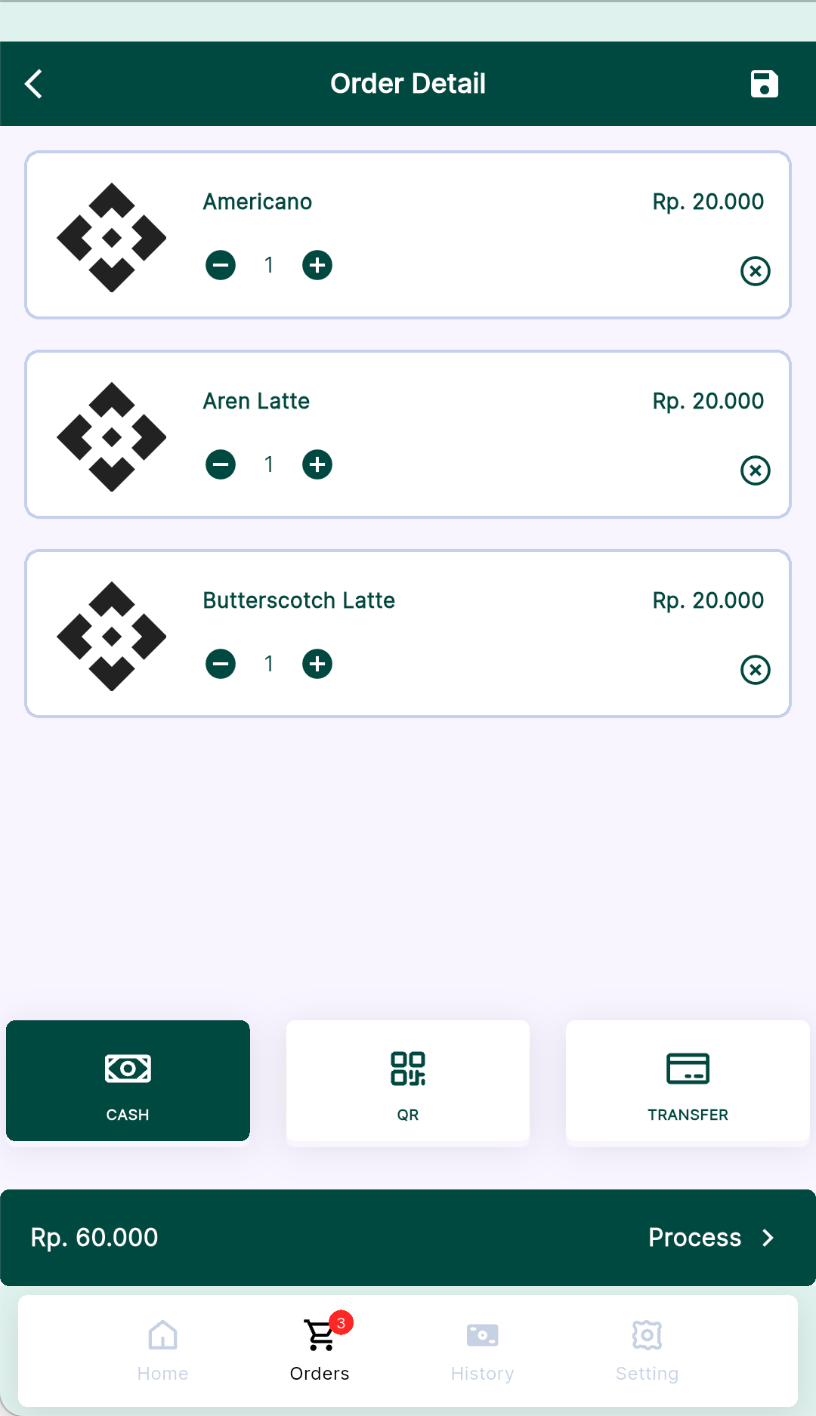Select the cash payment icon
The height and width of the screenshot is (1416, 816).
[127, 1068]
